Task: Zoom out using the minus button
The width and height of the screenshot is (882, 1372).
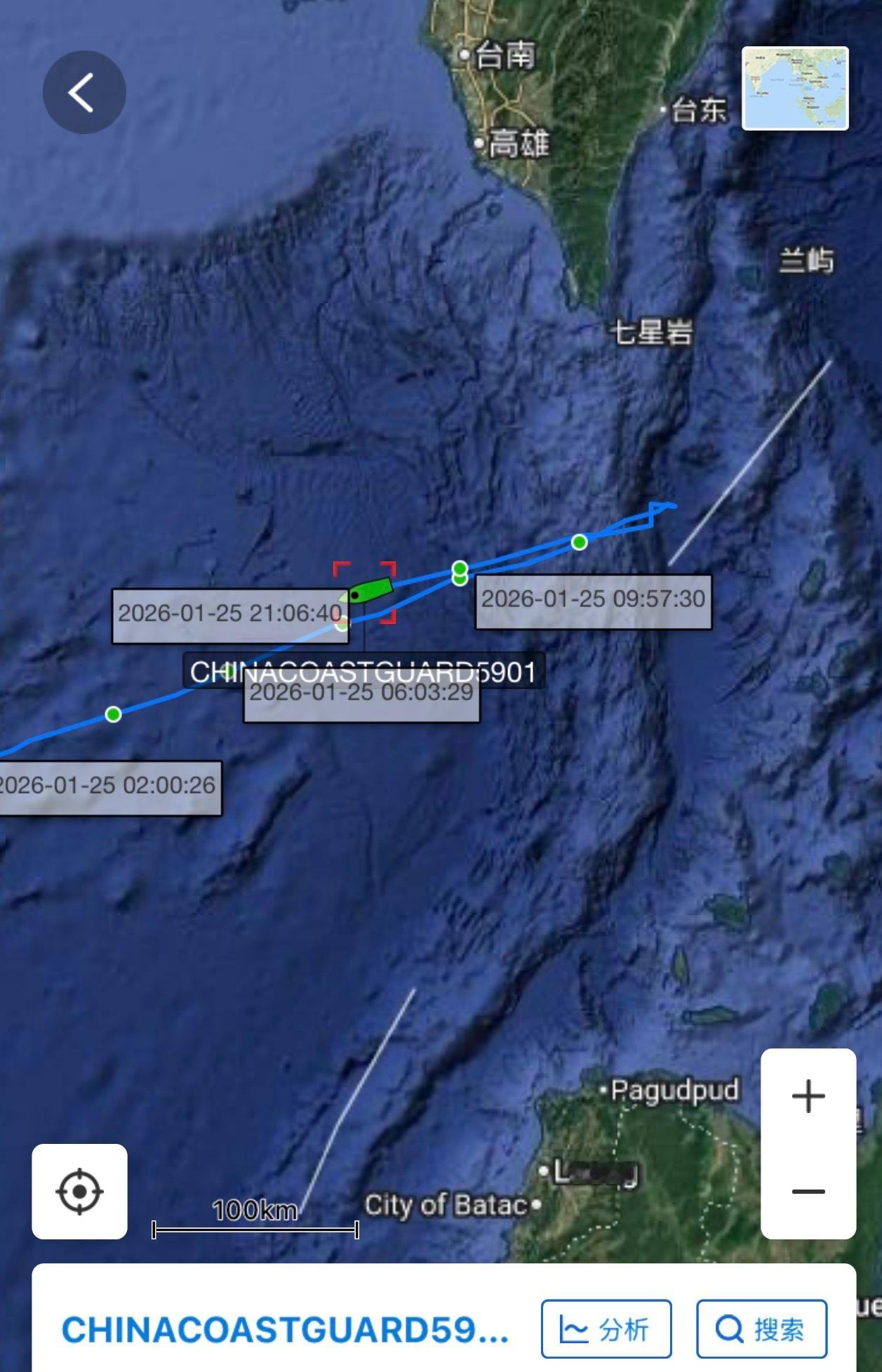Action: click(808, 1191)
